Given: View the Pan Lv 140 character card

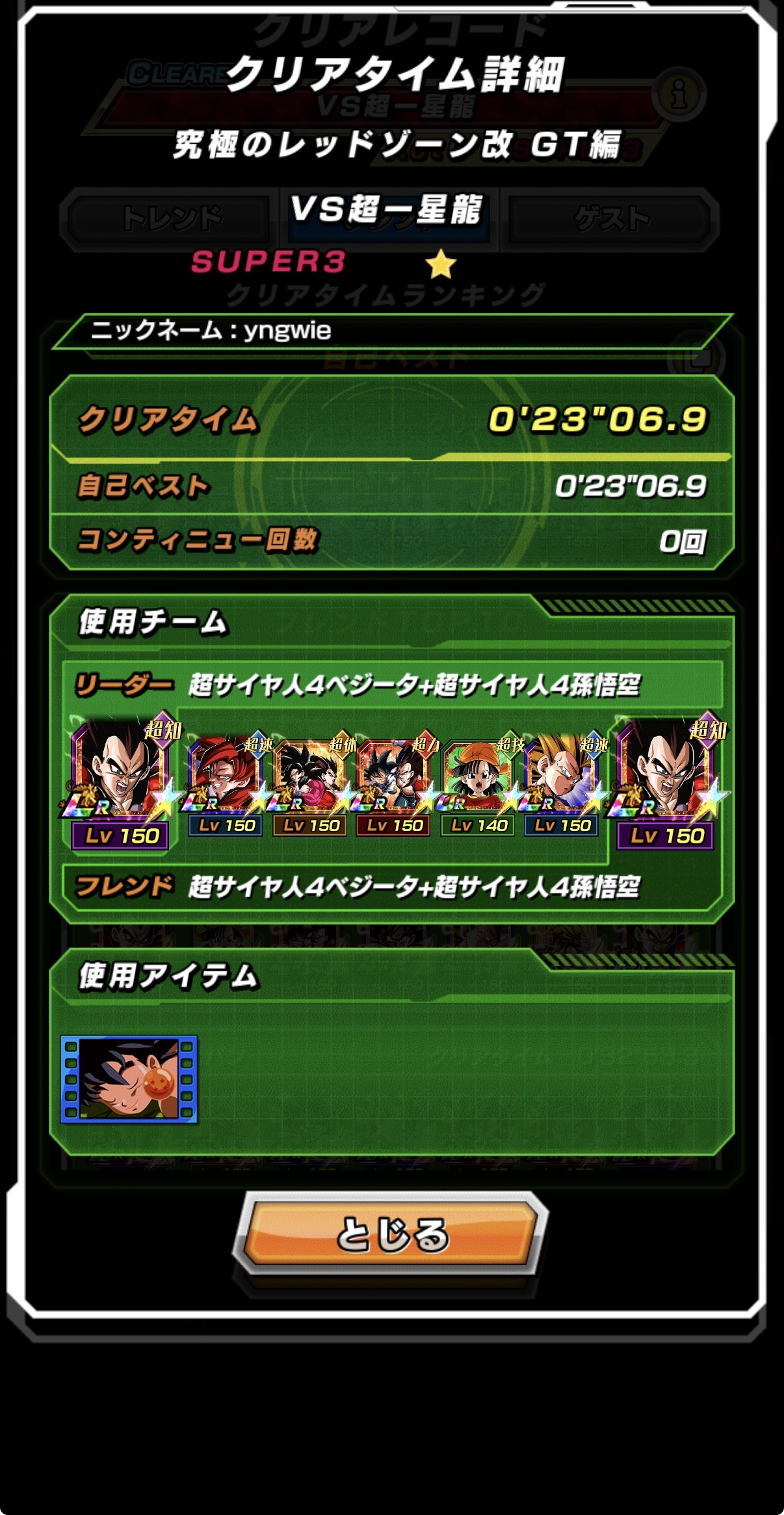Looking at the screenshot, I should [x=478, y=785].
